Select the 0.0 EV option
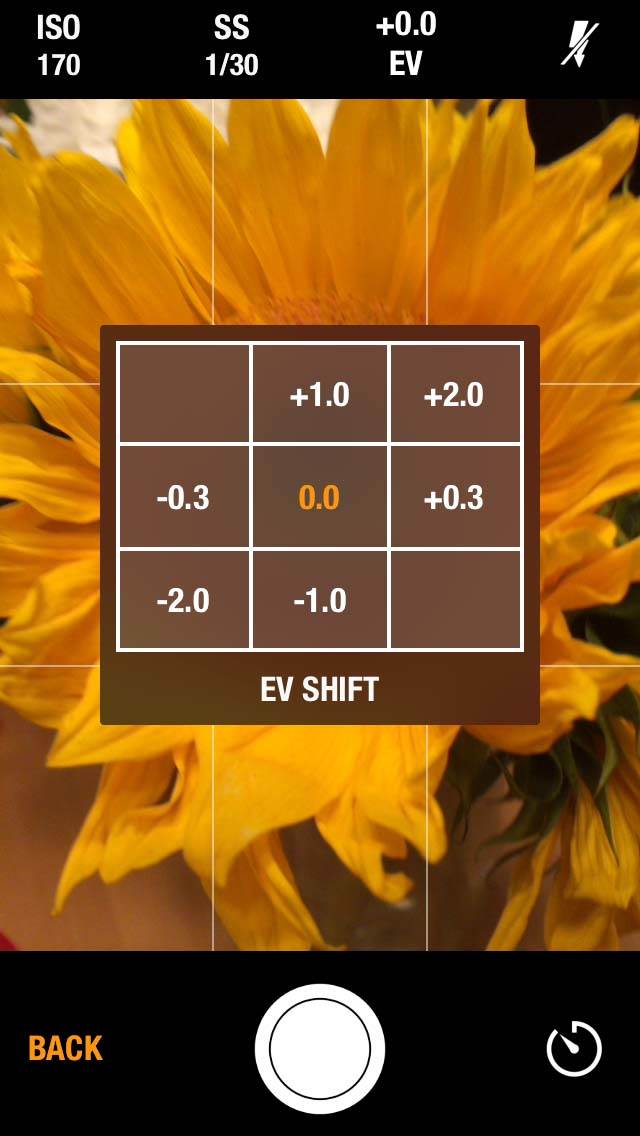The width and height of the screenshot is (640, 1136). (x=320, y=498)
